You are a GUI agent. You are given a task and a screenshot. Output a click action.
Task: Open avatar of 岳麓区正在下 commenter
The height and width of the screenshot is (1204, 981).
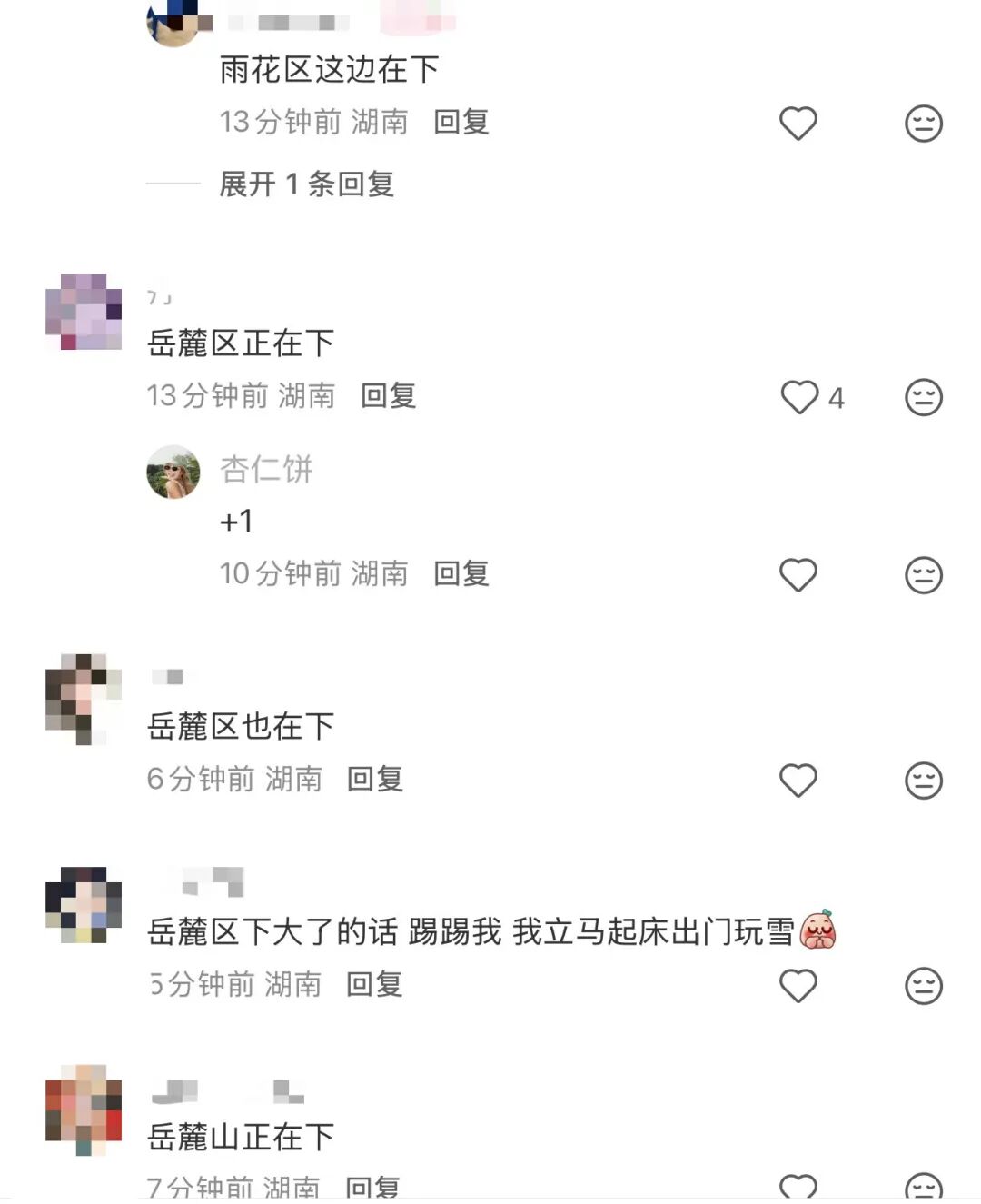point(84,312)
